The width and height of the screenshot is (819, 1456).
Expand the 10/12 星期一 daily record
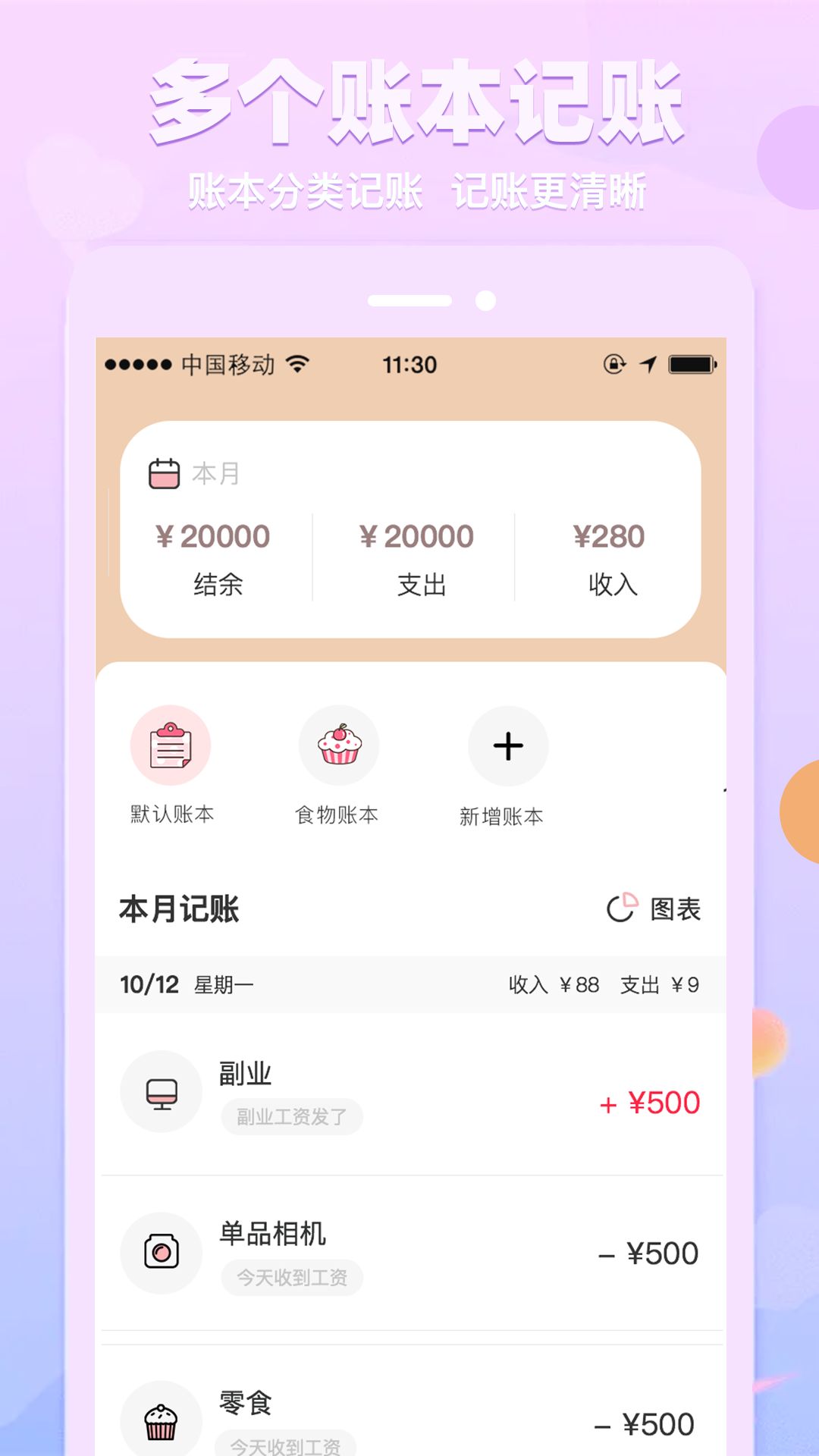tap(409, 984)
